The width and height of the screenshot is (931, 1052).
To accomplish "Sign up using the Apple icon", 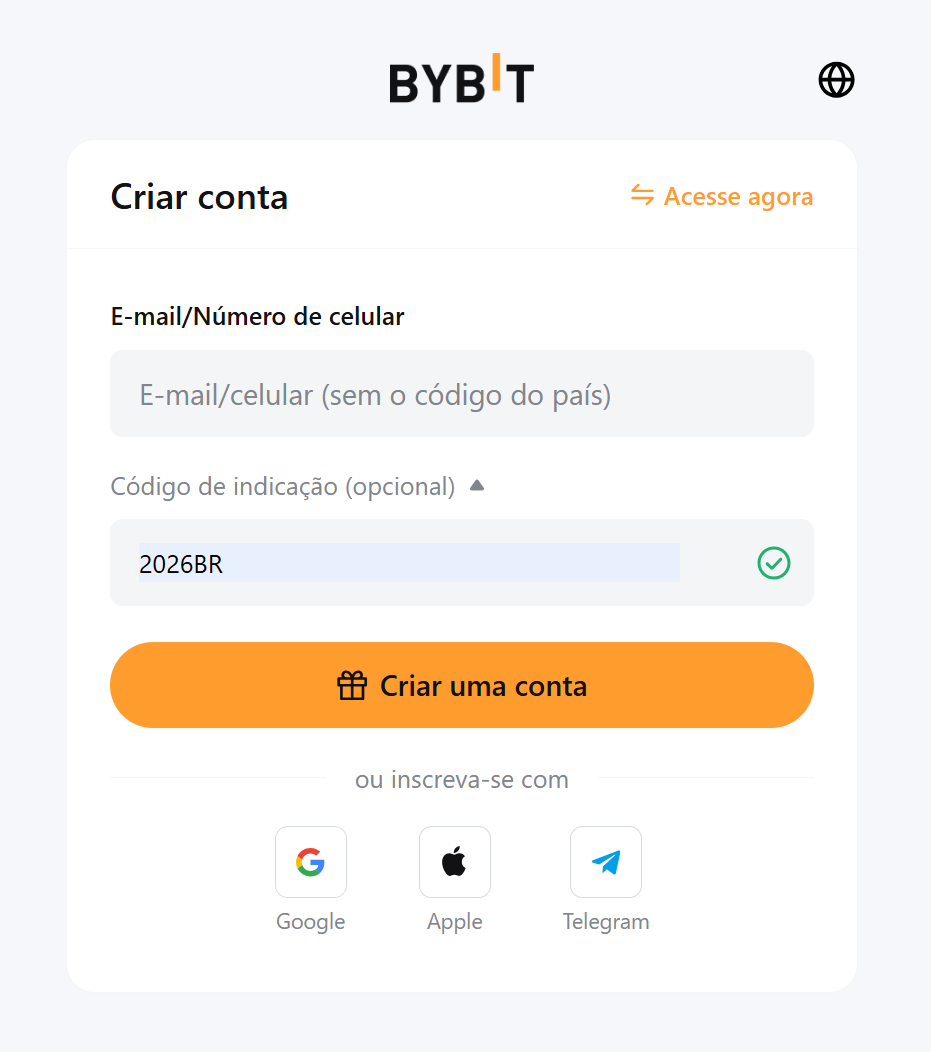I will point(454,862).
